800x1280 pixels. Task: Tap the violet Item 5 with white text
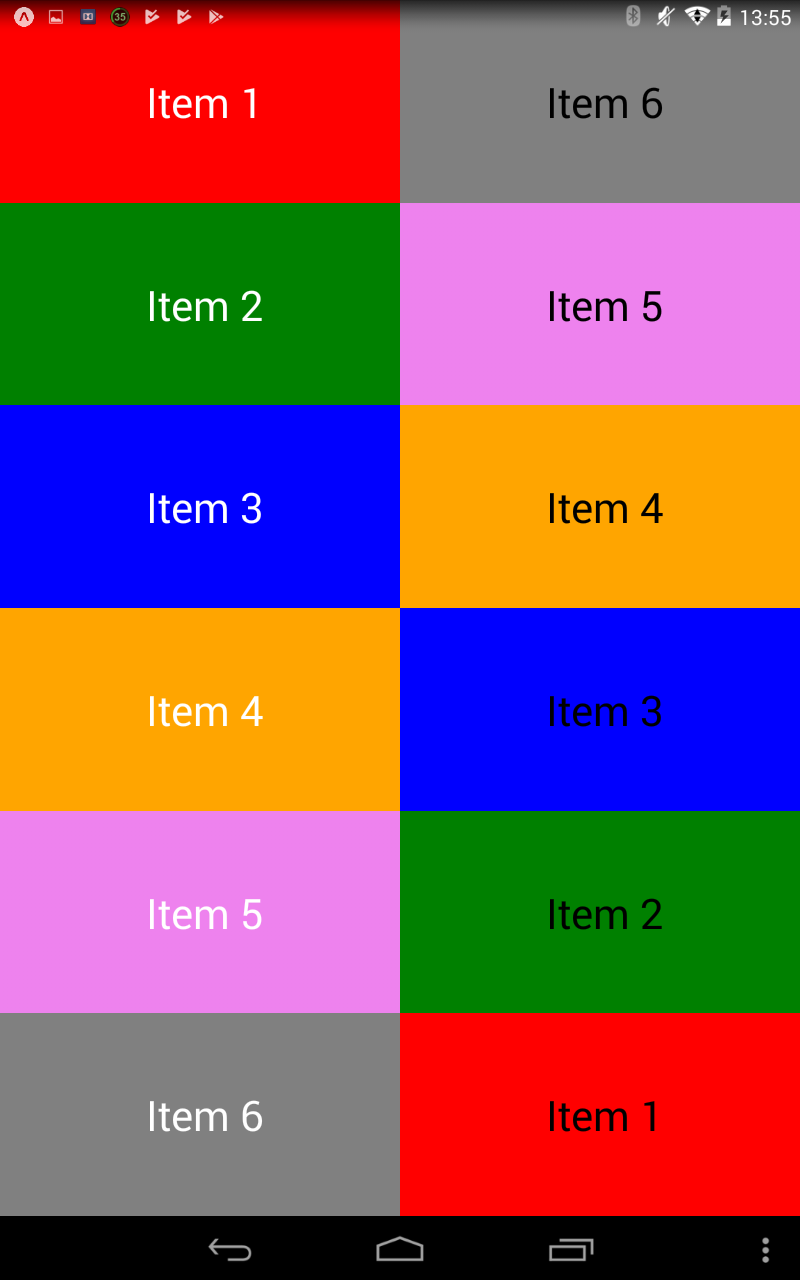[200, 914]
